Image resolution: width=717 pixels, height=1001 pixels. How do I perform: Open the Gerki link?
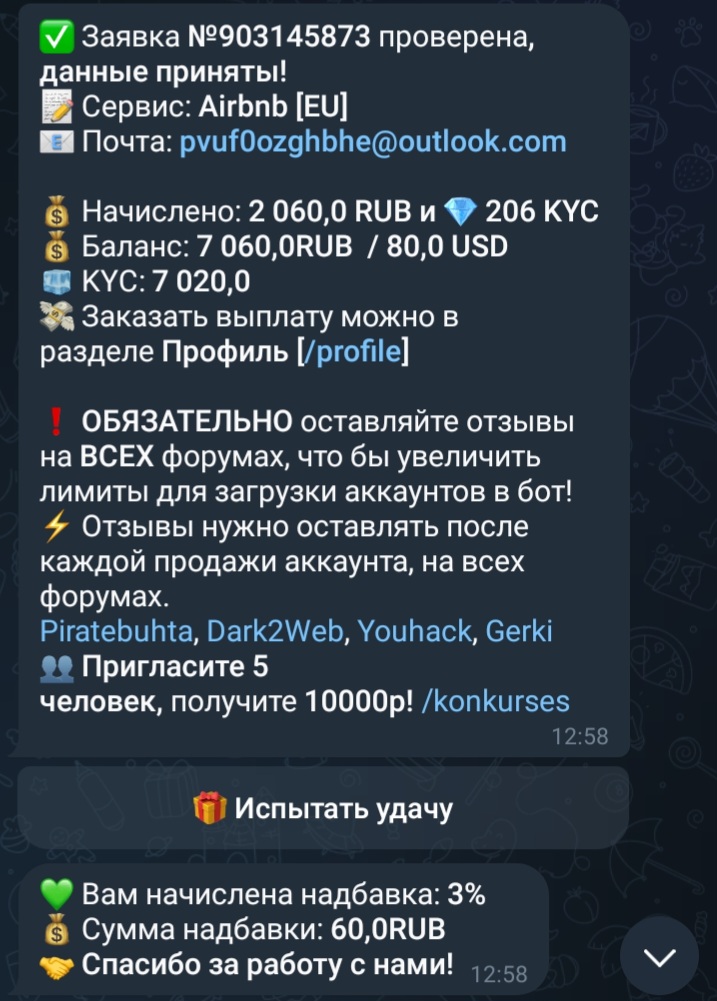point(520,632)
